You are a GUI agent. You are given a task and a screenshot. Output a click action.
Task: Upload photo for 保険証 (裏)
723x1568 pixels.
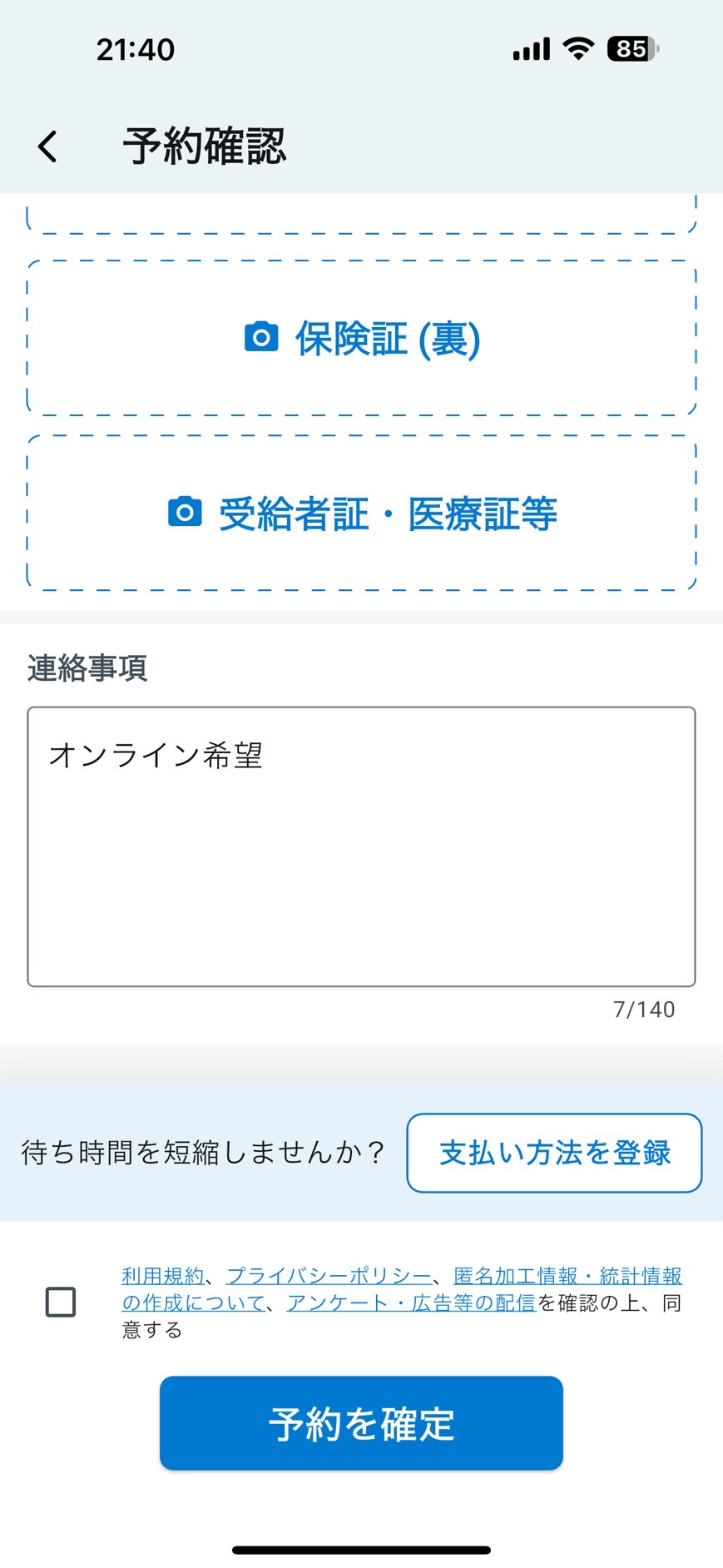pos(361,338)
